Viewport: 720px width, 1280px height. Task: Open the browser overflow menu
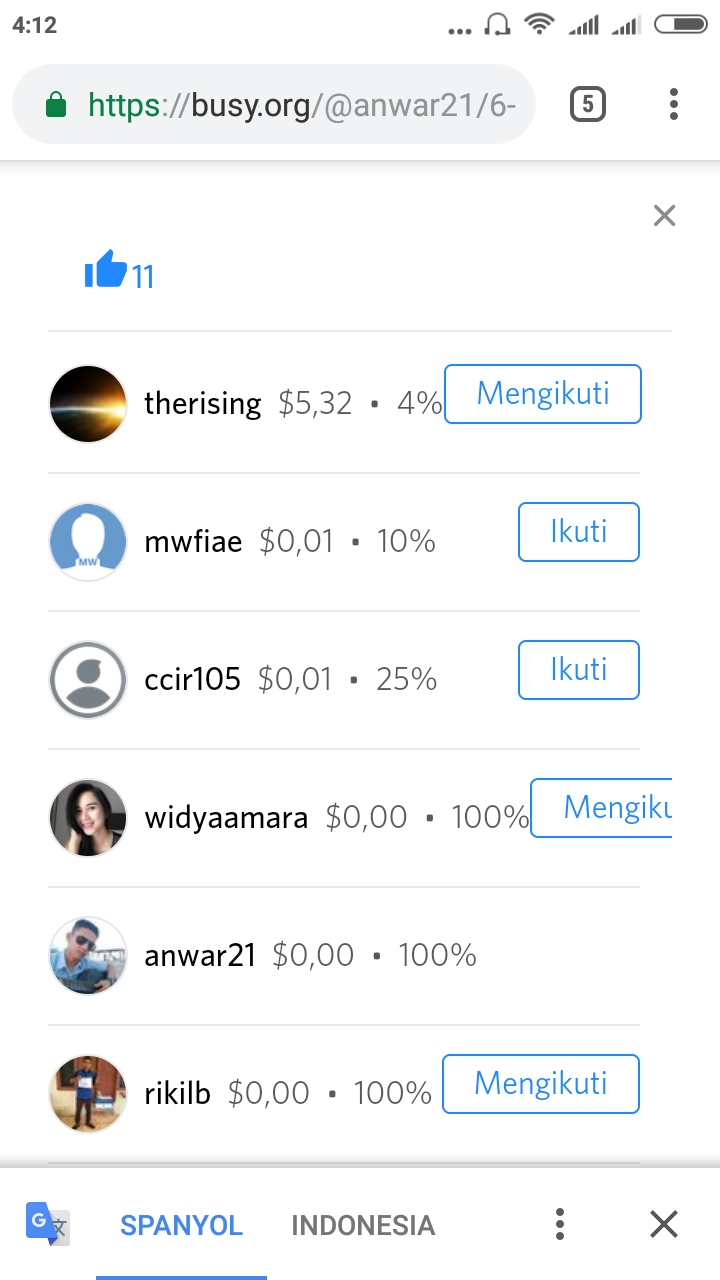point(673,103)
